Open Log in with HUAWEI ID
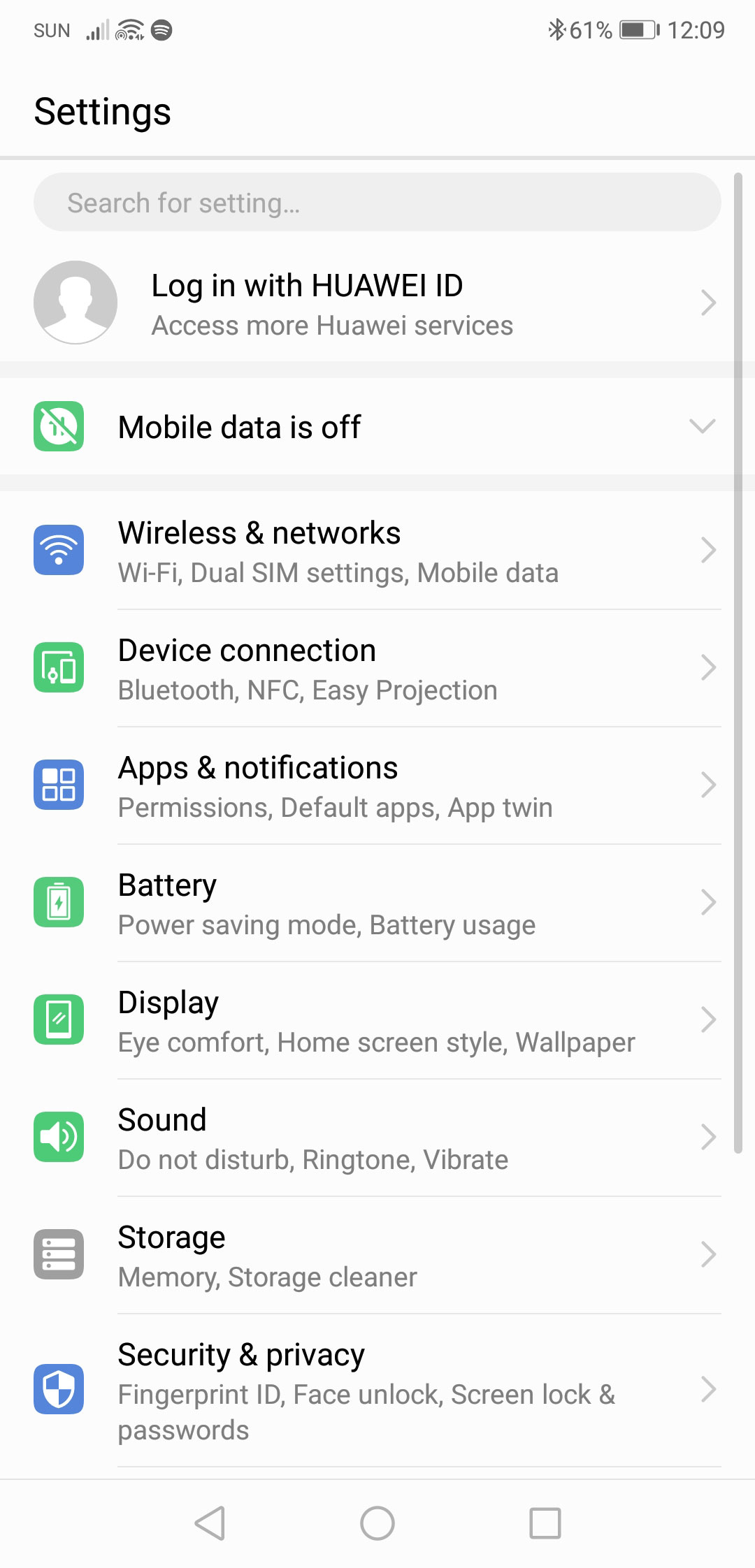This screenshot has height=1568, width=755. [x=377, y=303]
